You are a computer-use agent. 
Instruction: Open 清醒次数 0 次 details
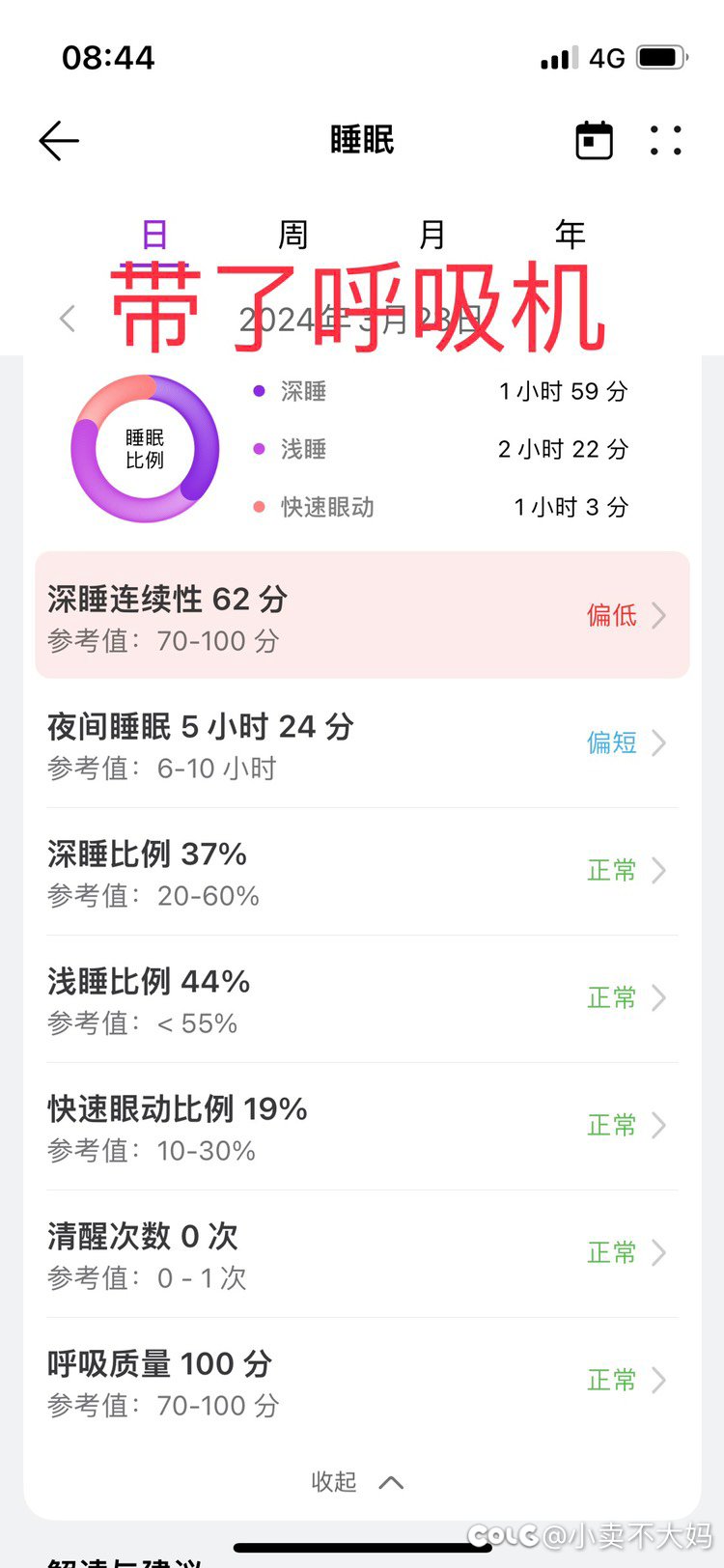362,1253
